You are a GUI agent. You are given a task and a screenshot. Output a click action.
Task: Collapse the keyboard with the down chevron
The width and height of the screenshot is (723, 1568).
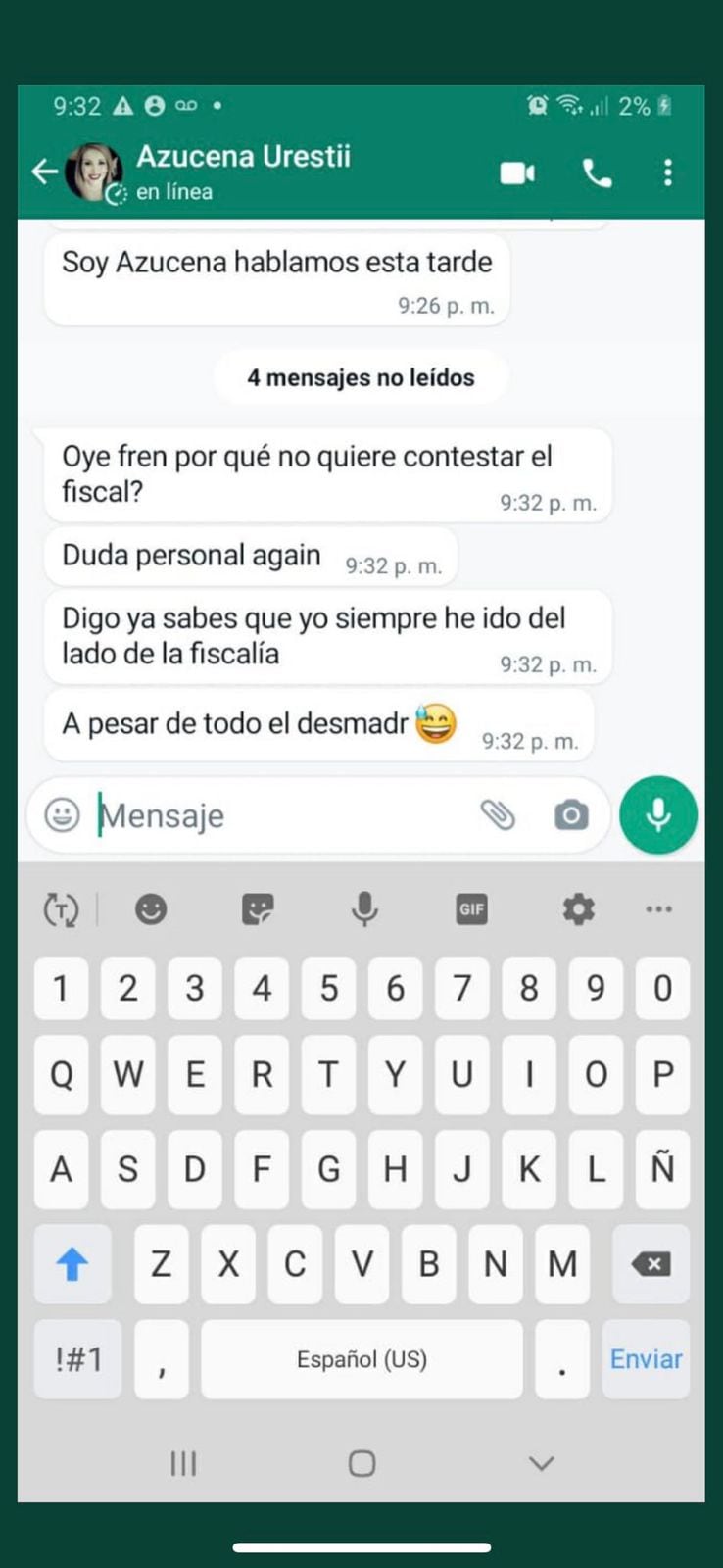541,1463
